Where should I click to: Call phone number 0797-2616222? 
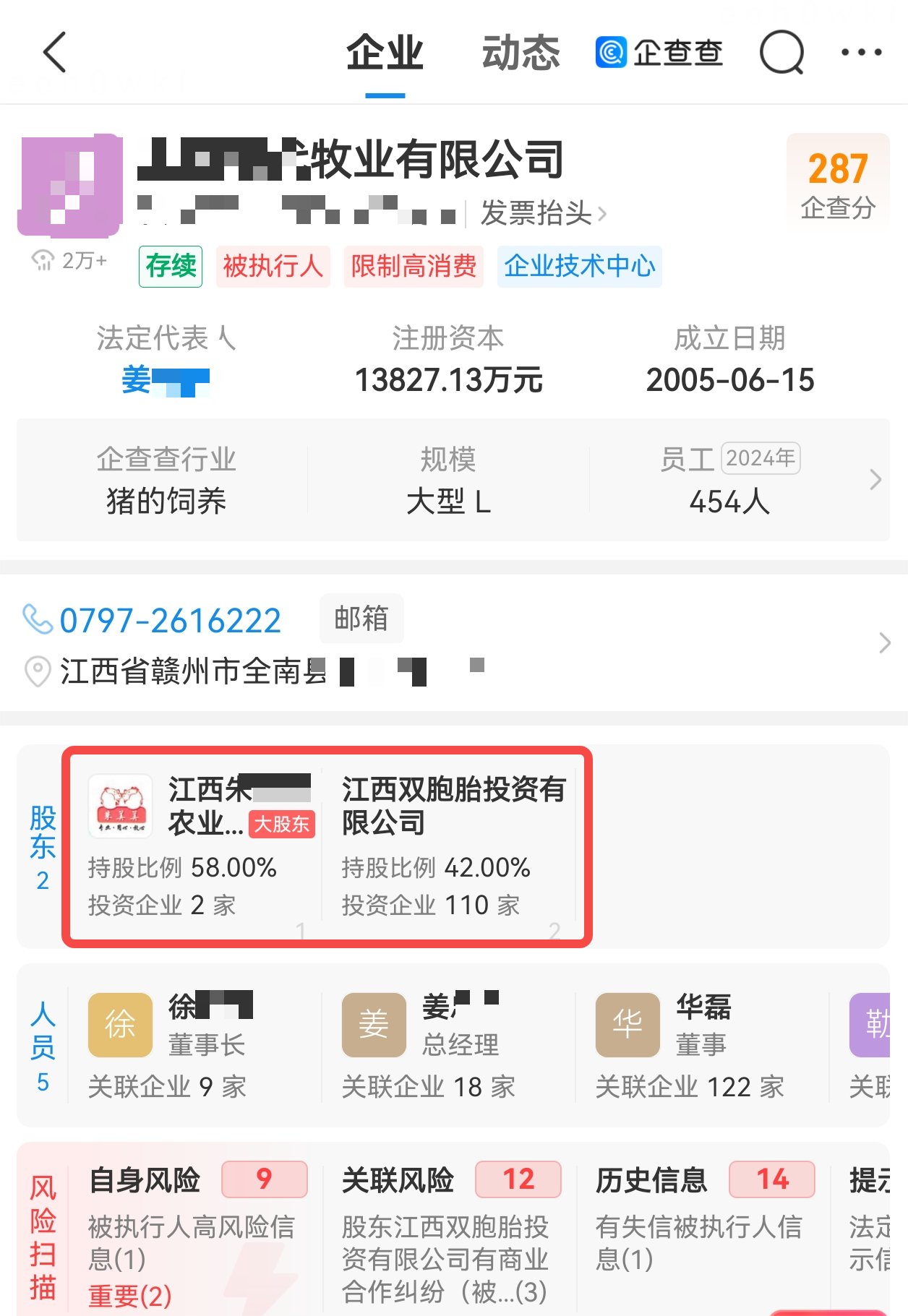(170, 621)
